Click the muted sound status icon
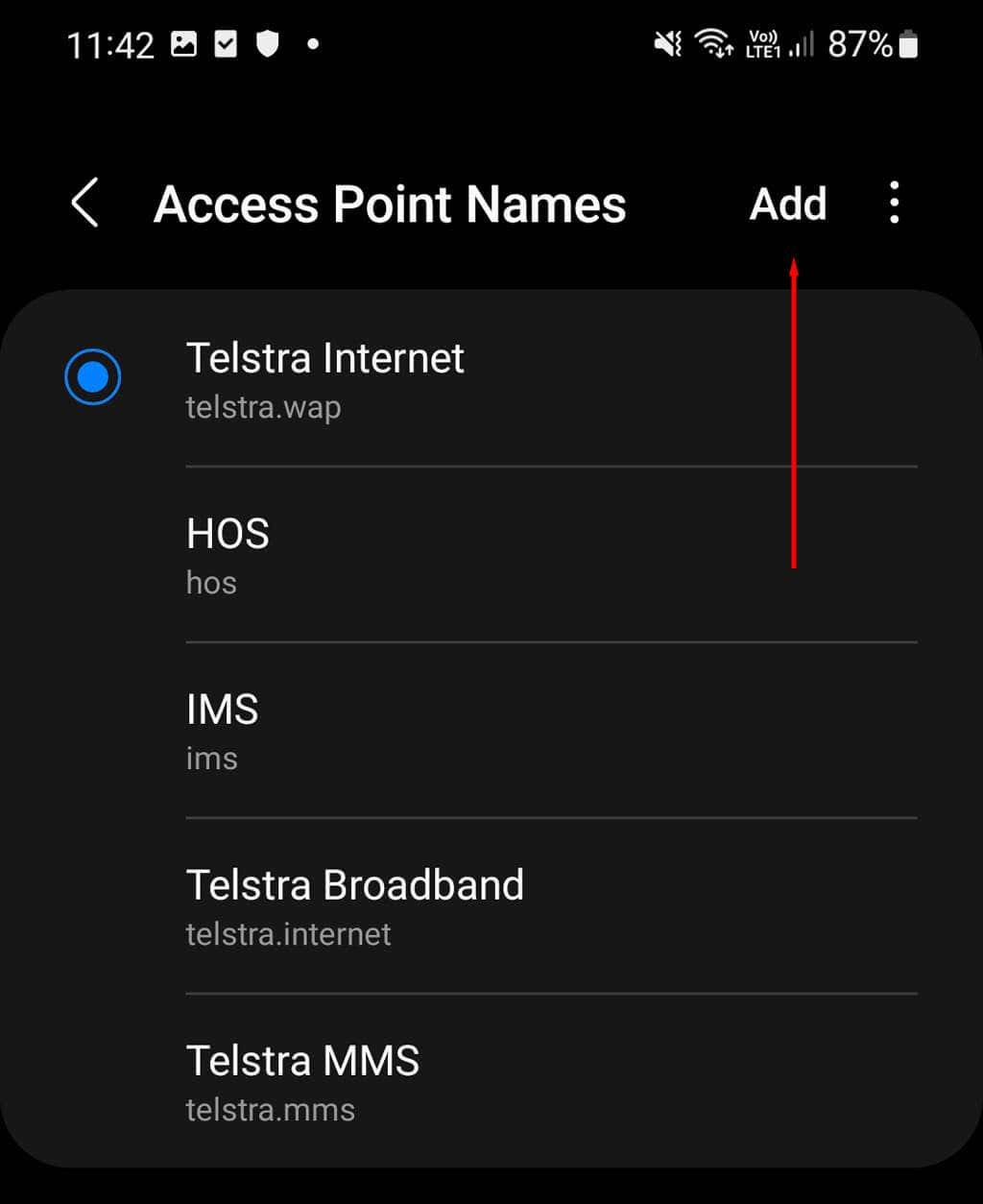 (x=666, y=42)
